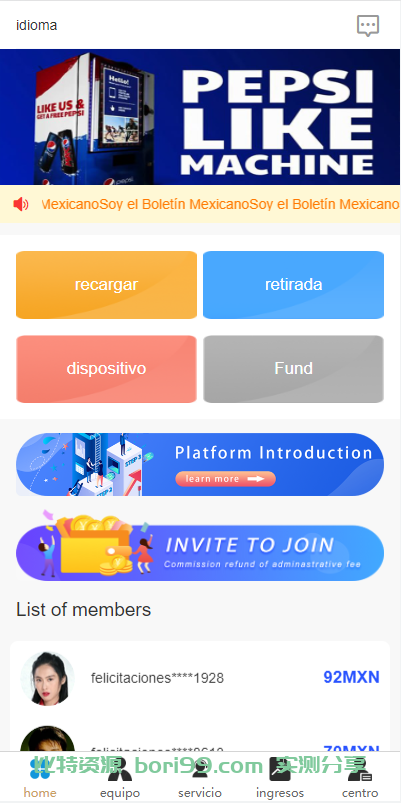Tap the recargar button
The width and height of the screenshot is (401, 803).
click(x=107, y=285)
